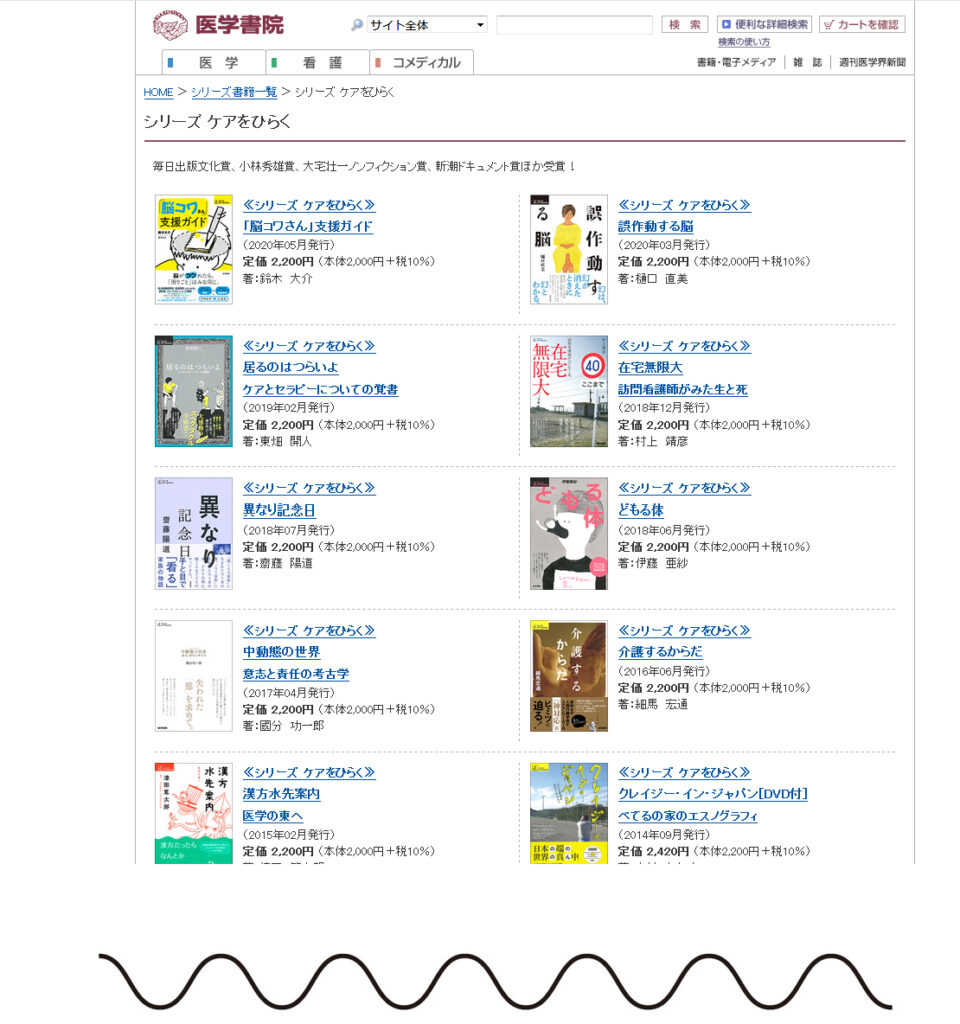Select the コメディカル tab
Viewport: 960px width, 1024px height.
click(x=422, y=62)
